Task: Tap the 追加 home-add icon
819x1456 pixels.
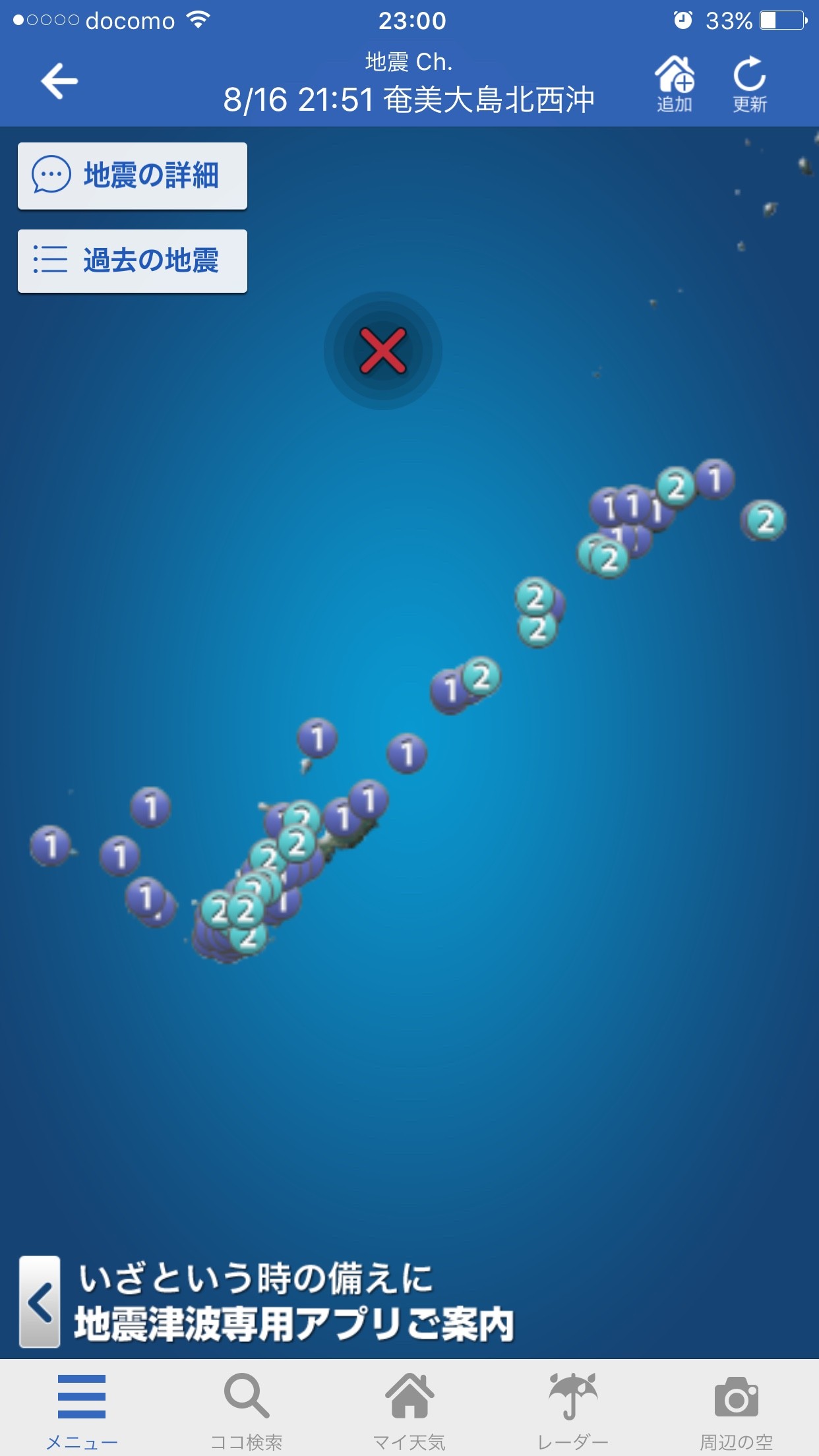Action: coord(674,84)
